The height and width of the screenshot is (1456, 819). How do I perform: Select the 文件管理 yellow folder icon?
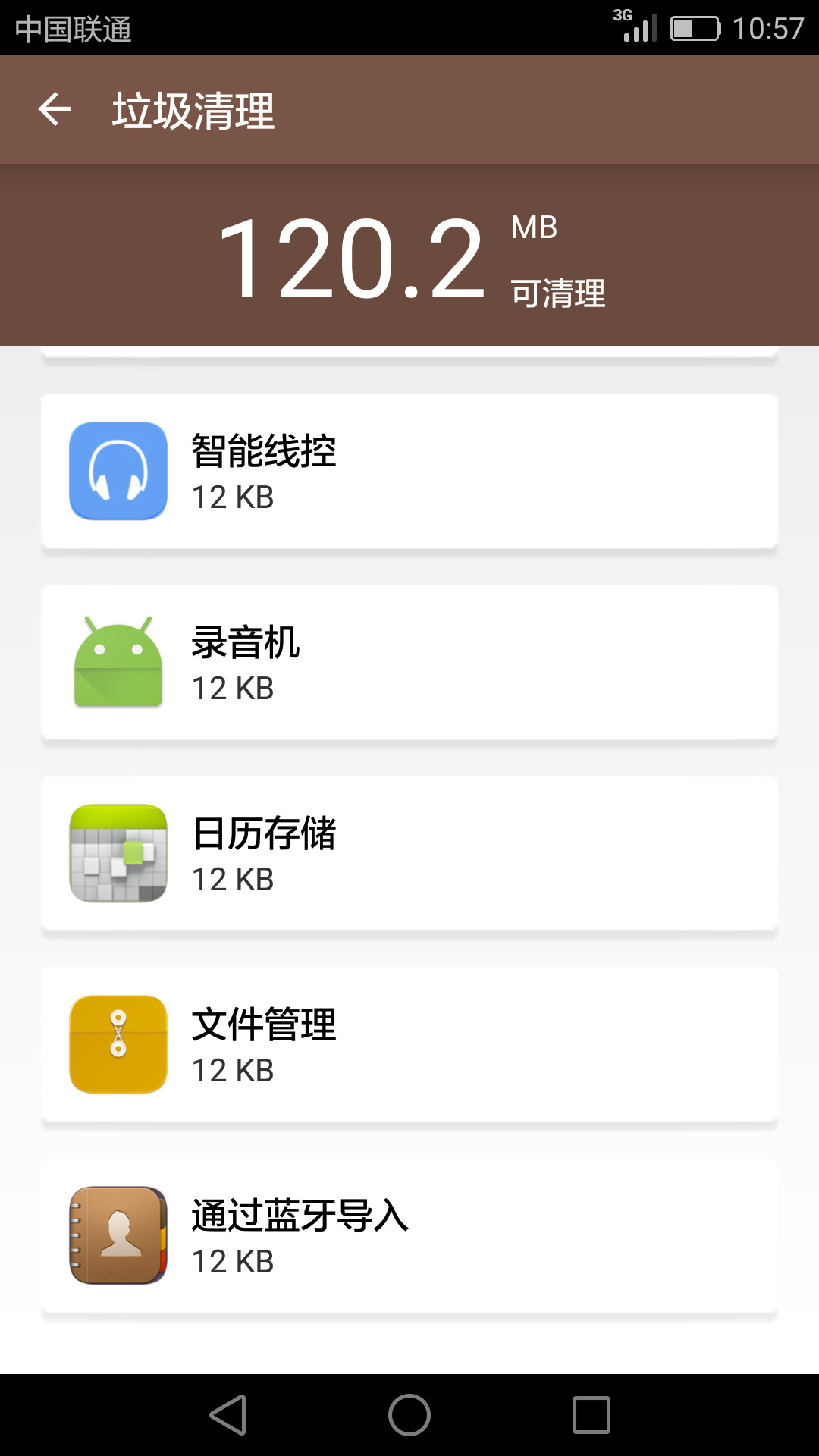coord(117,1043)
